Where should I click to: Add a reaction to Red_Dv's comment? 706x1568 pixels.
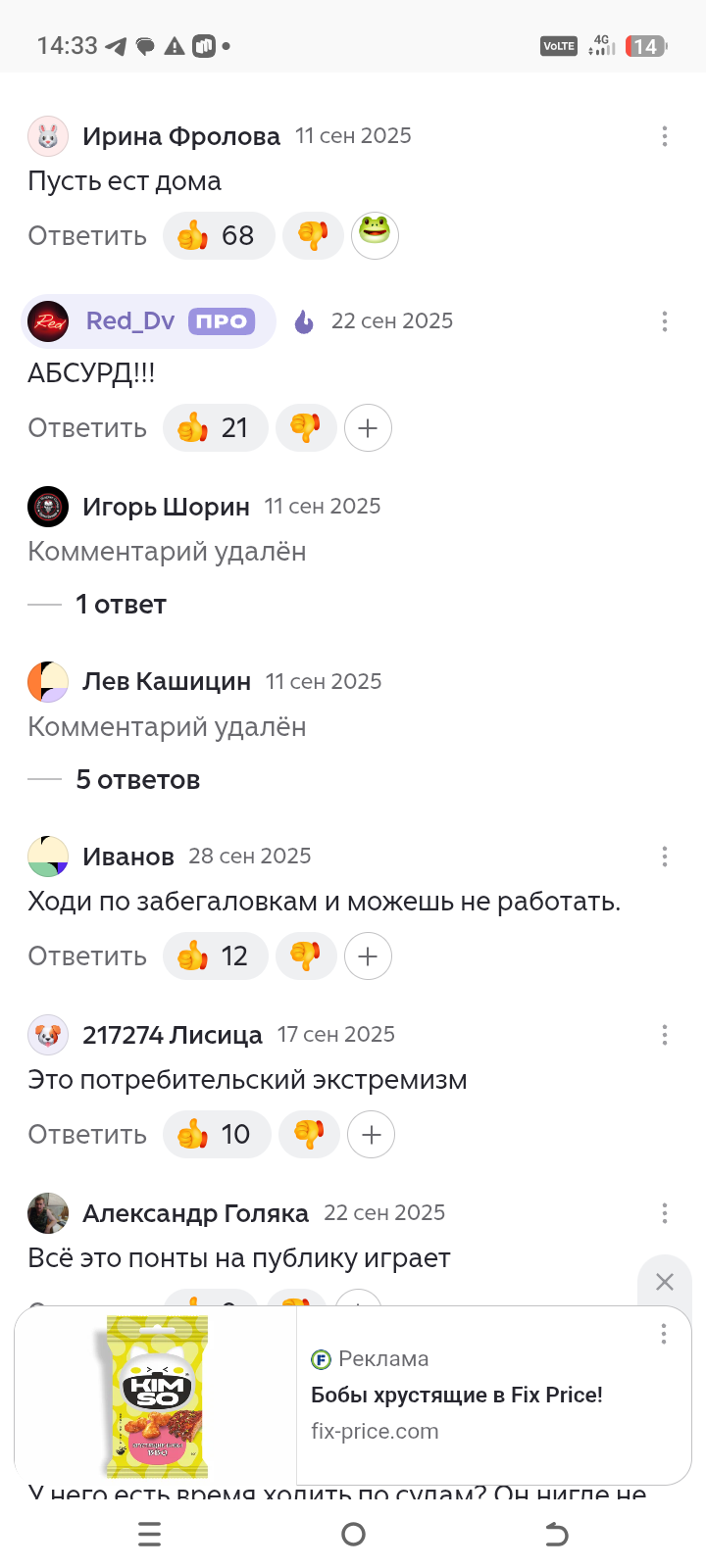coord(369,428)
